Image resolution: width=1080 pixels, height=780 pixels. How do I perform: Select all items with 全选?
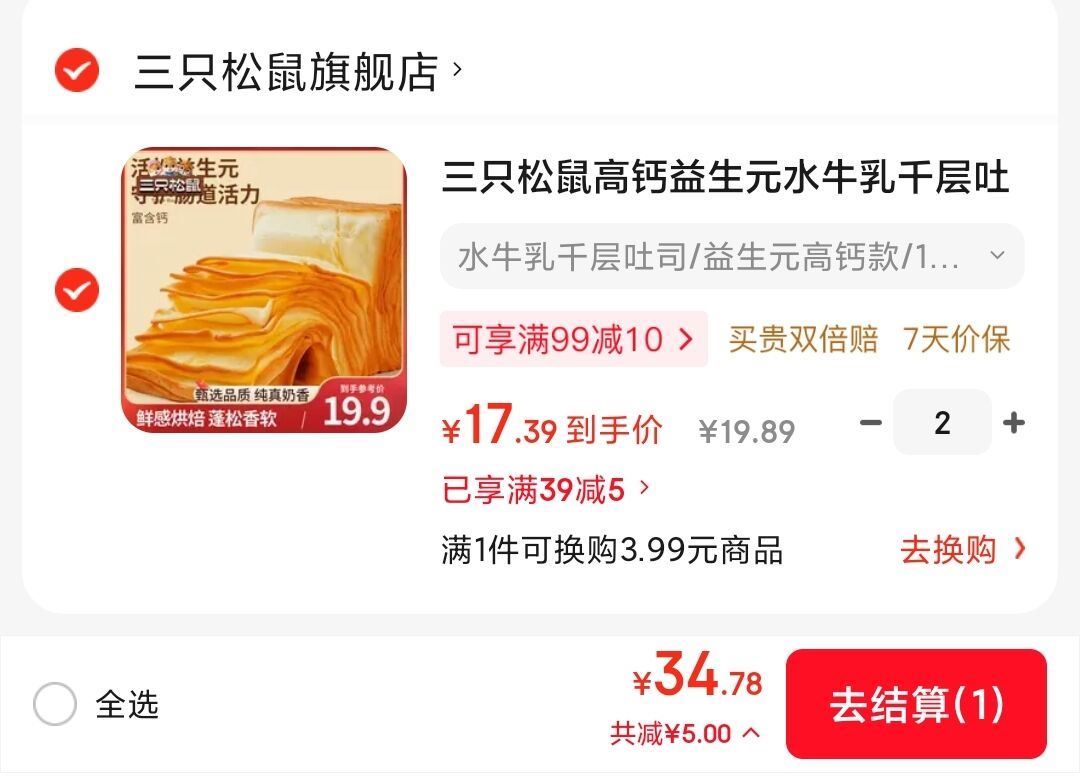(x=96, y=704)
